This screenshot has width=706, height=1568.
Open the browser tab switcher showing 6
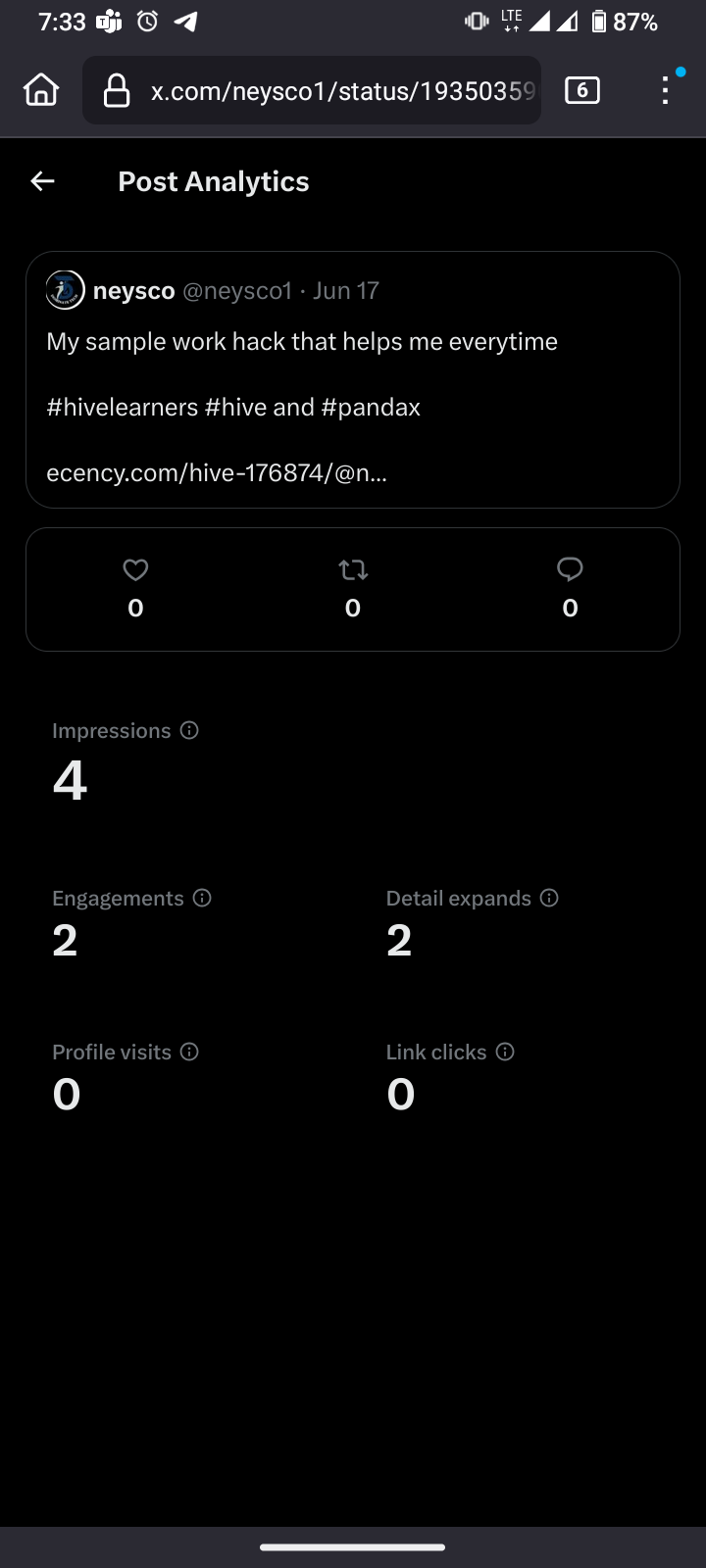[582, 91]
